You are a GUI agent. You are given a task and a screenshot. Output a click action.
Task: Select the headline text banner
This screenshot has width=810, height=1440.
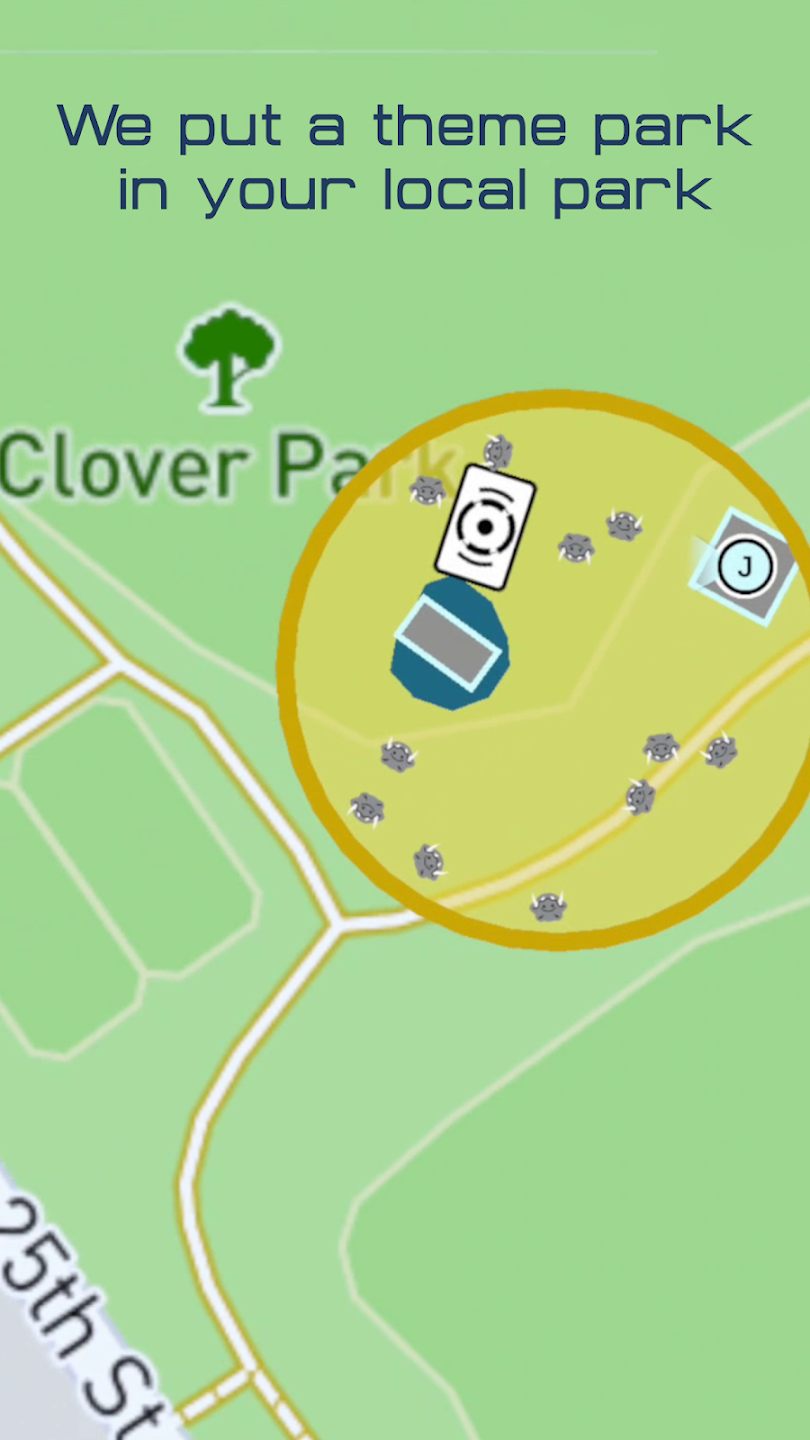405,155
